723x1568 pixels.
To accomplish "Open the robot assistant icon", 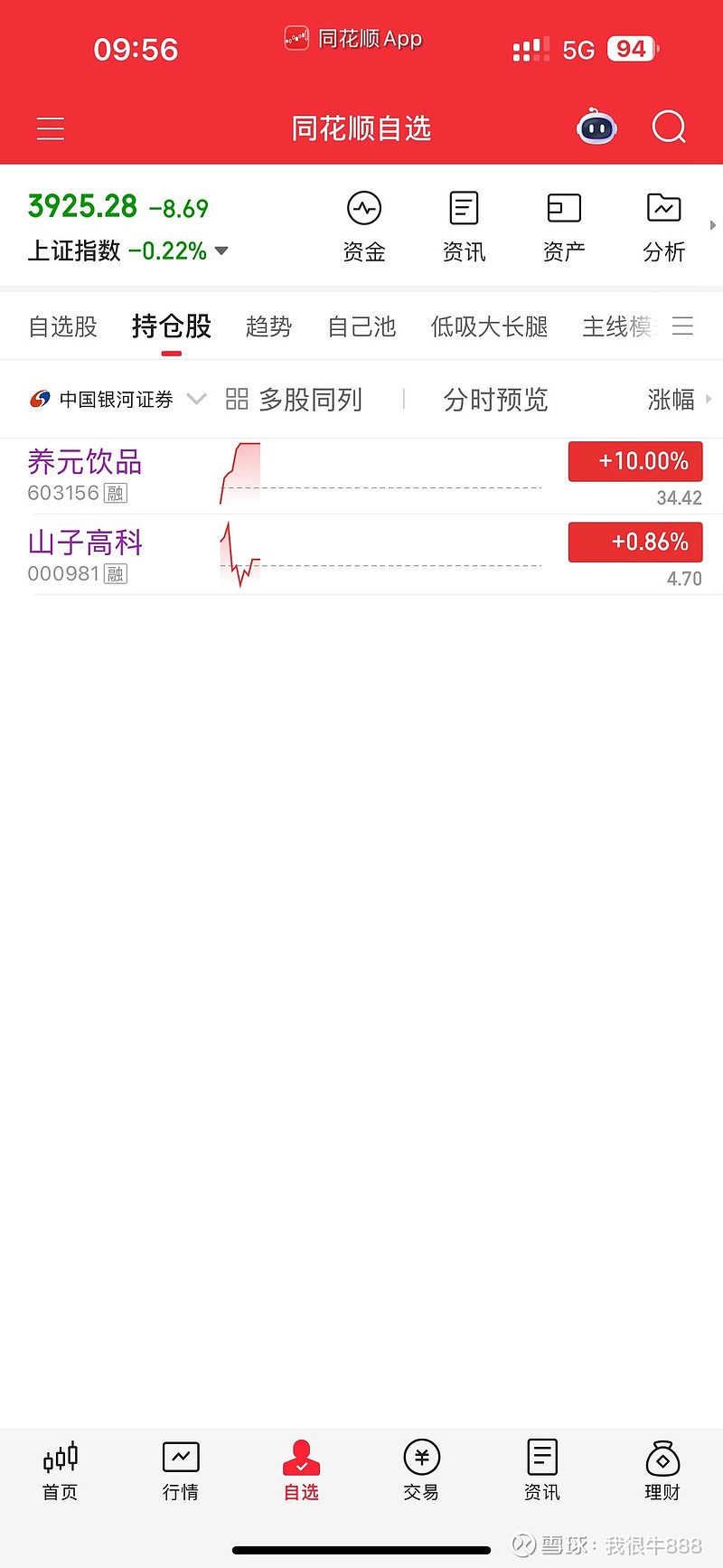I will 596,128.
